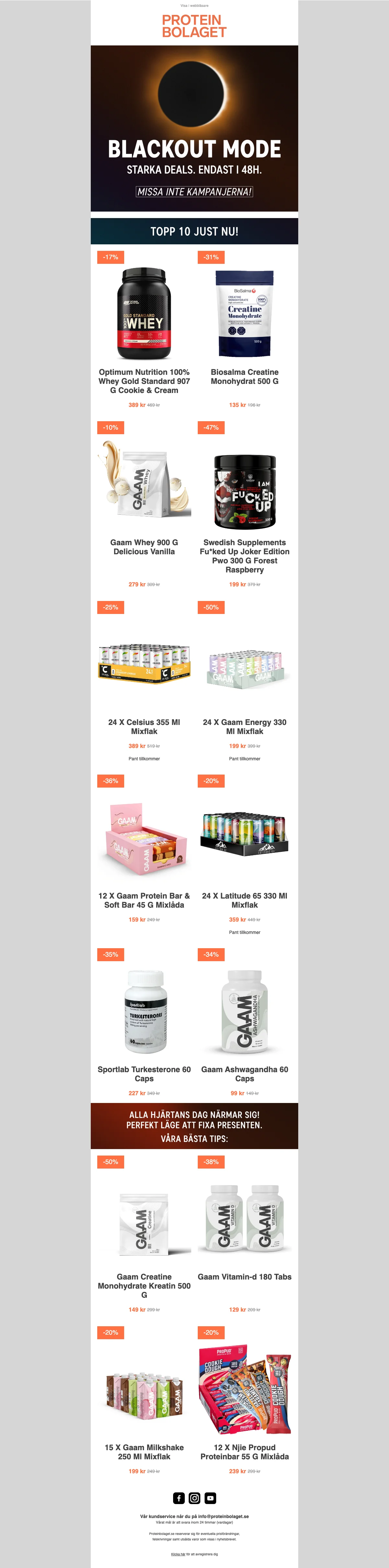Open Gaam Vitamin-d 180 Tabs
This screenshot has height=1568, width=389.
click(x=244, y=1277)
